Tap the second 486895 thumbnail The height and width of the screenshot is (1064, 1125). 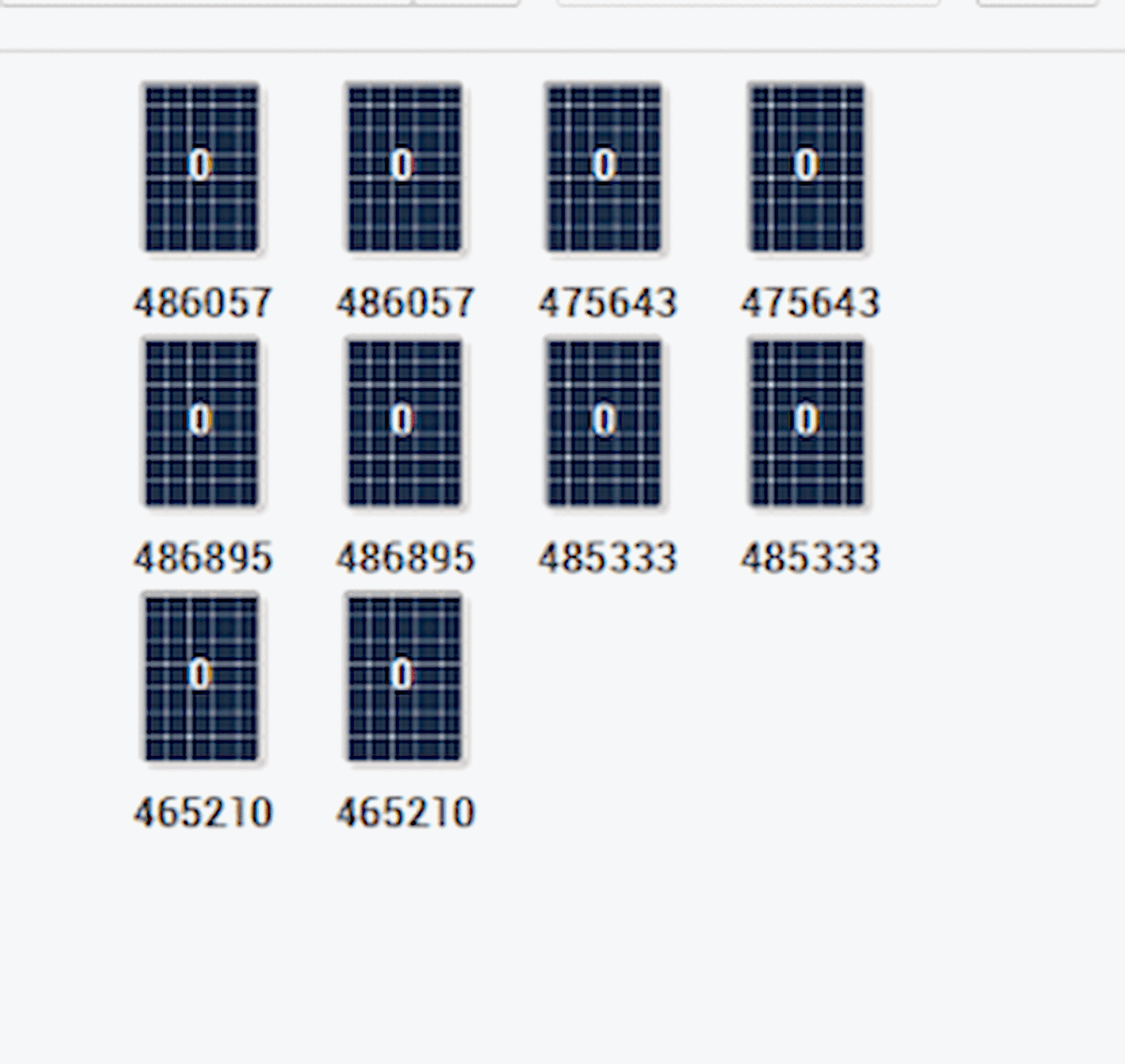[404, 423]
